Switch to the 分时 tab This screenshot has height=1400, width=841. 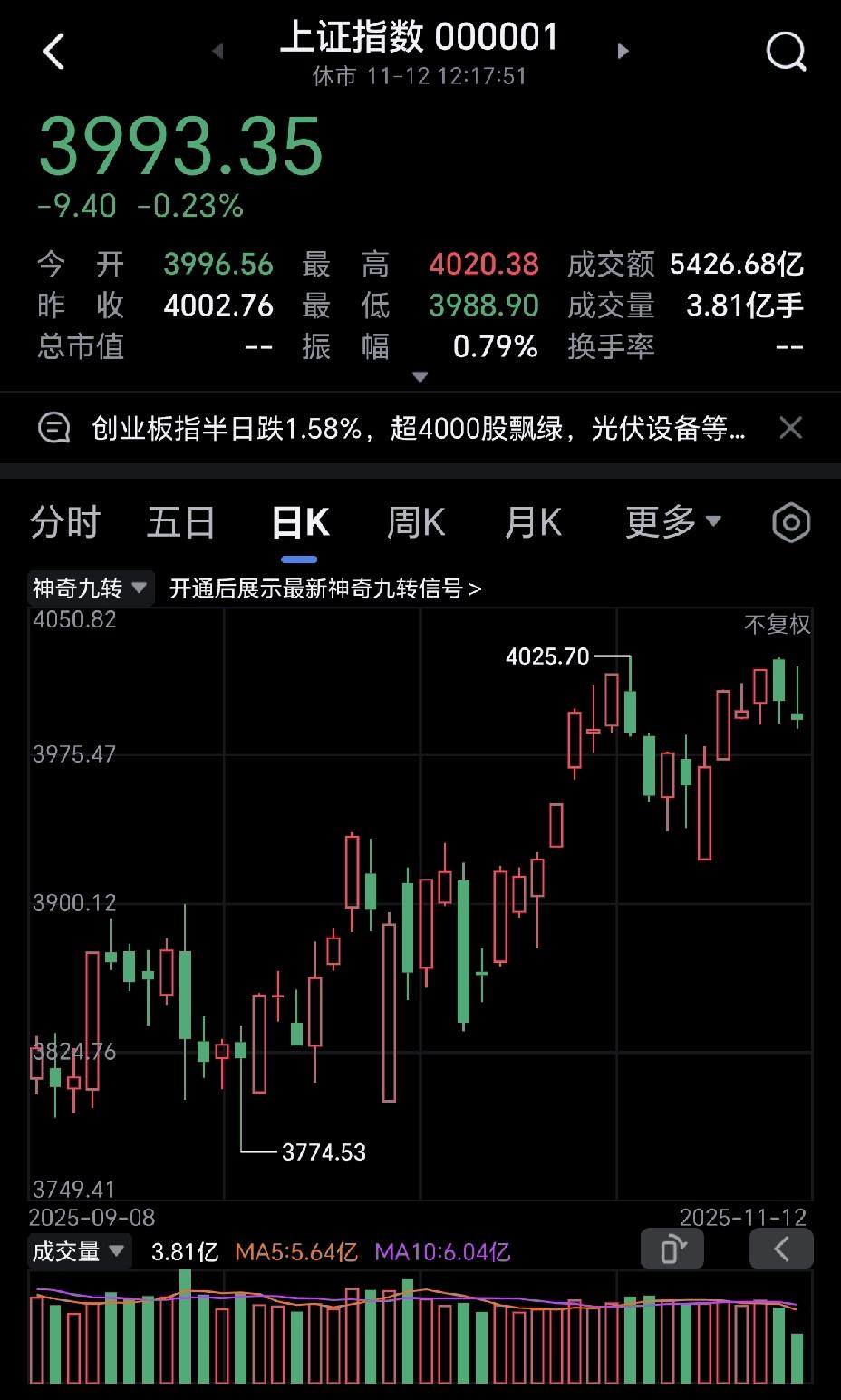(x=63, y=522)
